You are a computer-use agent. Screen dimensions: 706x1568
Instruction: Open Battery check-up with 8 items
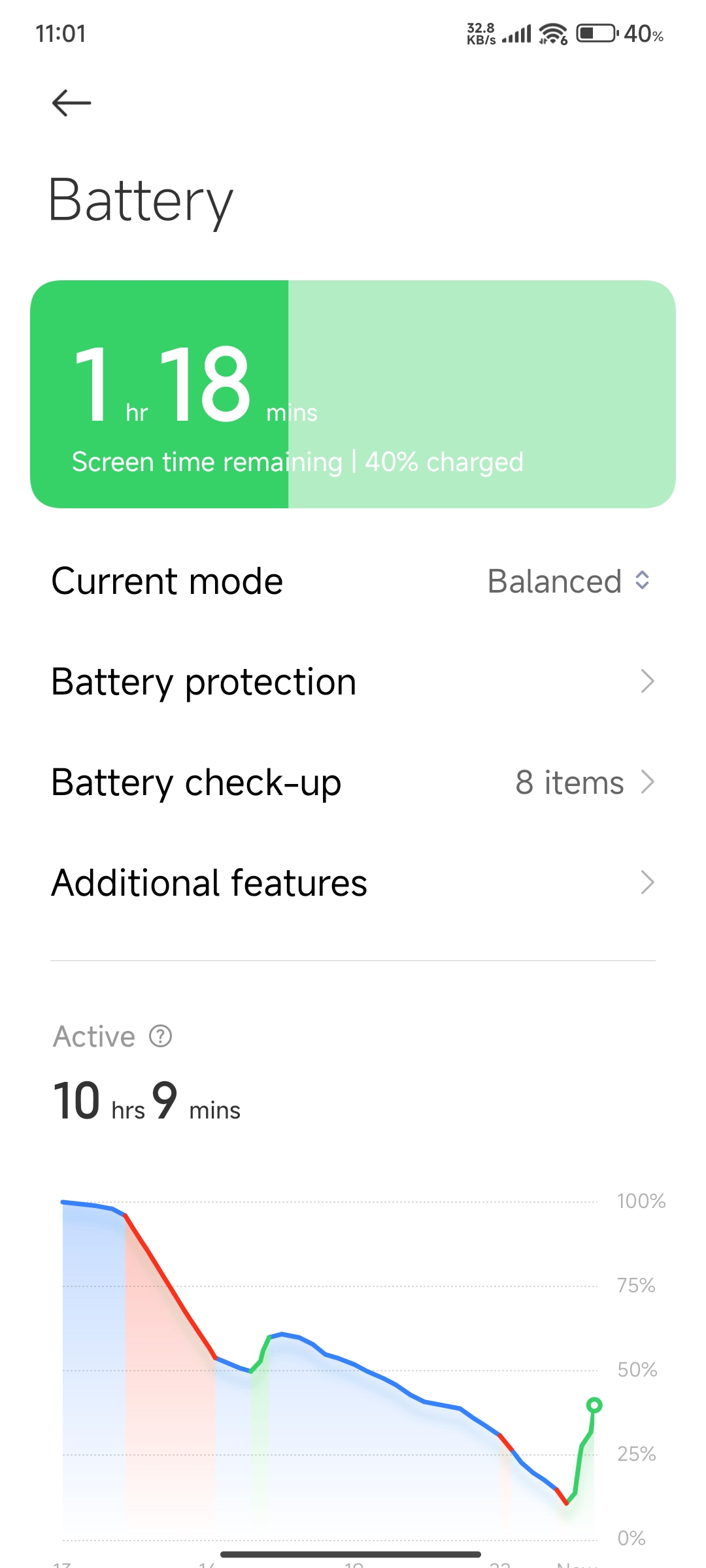tap(353, 782)
